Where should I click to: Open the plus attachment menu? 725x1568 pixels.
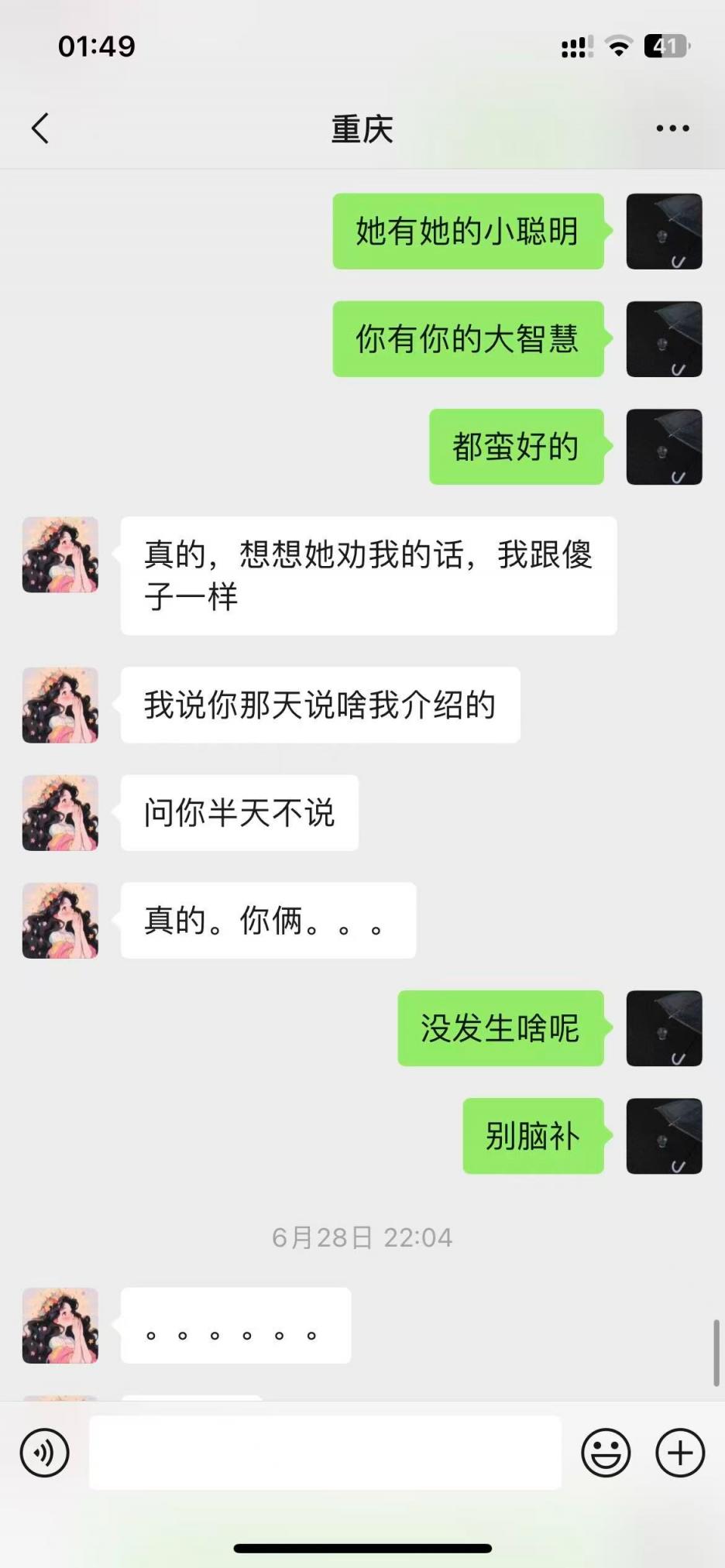(x=680, y=1453)
